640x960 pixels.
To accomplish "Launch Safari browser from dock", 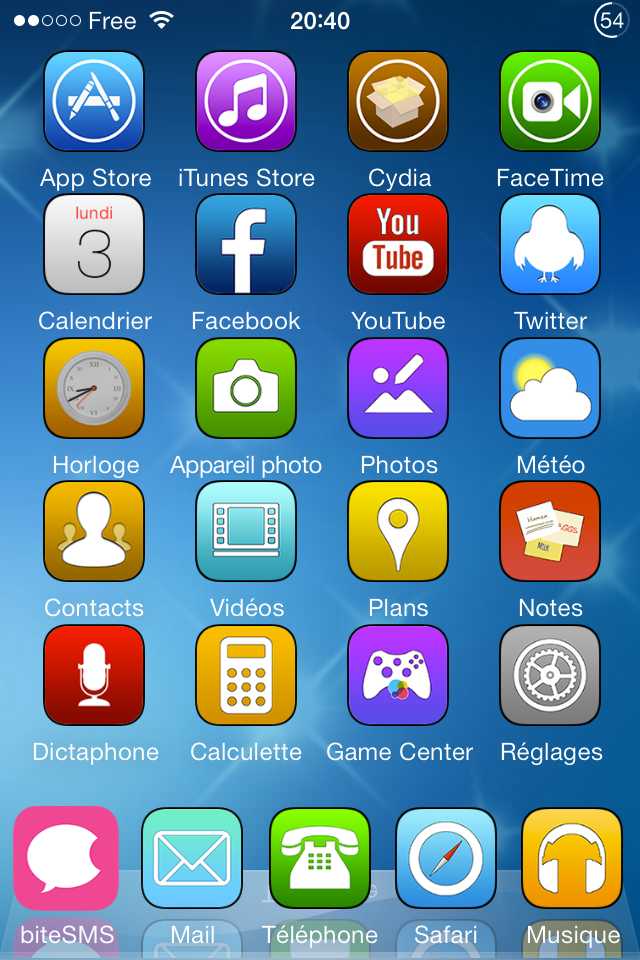I will 446,858.
